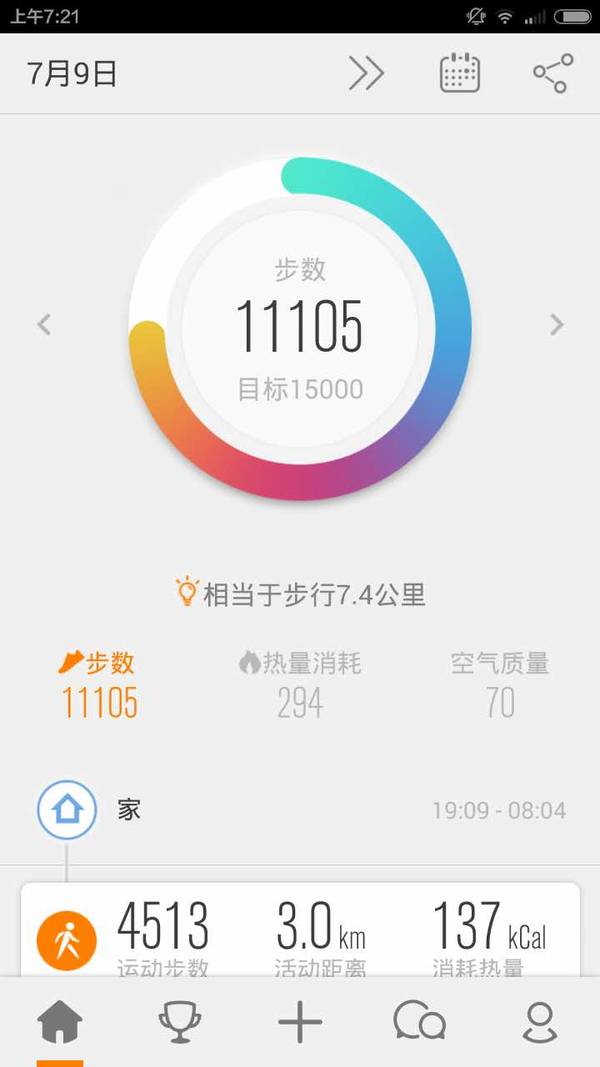This screenshot has height=1067, width=600.
Task: Open the chat messages tab
Action: (420, 1022)
